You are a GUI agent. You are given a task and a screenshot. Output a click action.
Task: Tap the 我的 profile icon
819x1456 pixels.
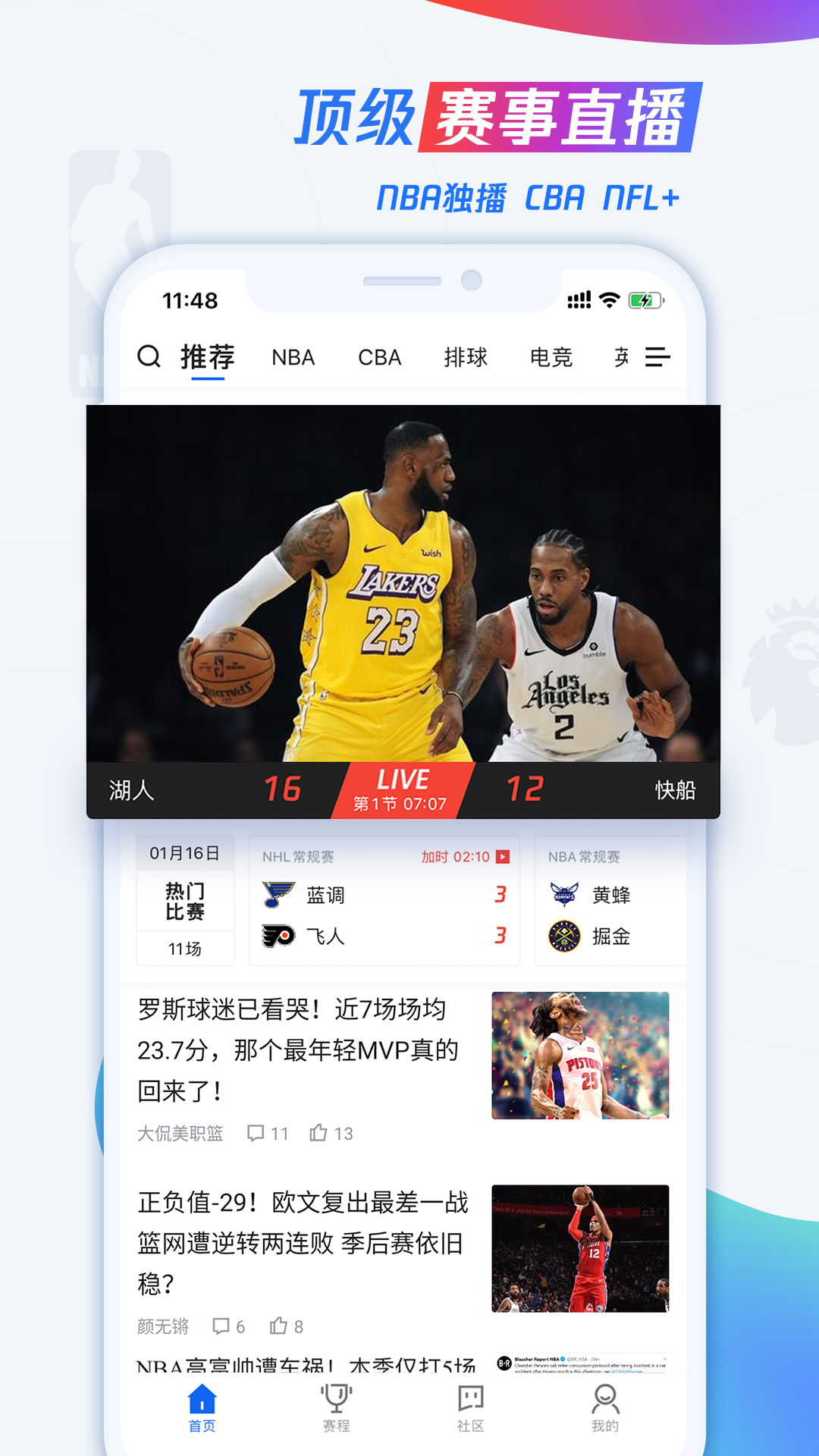604,1401
